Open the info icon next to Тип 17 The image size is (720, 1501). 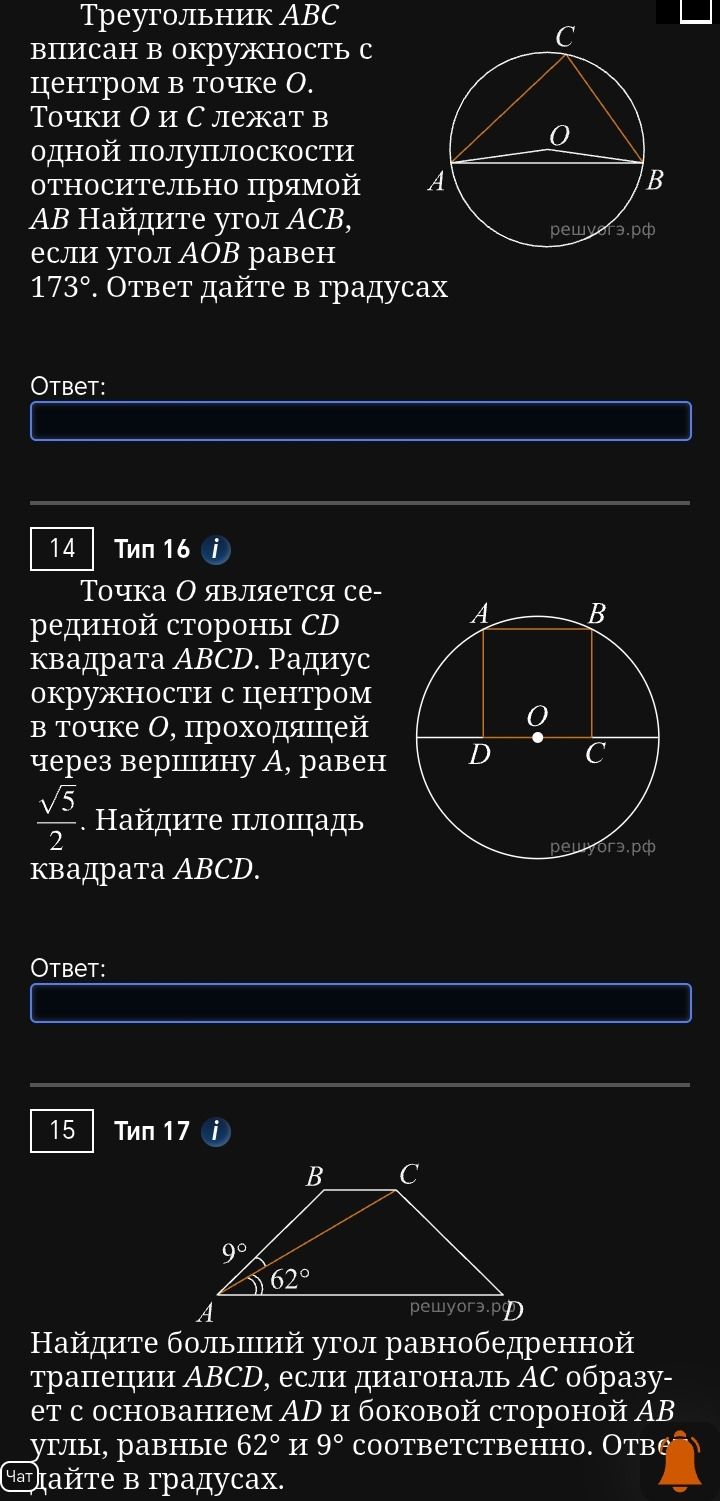pos(216,1132)
